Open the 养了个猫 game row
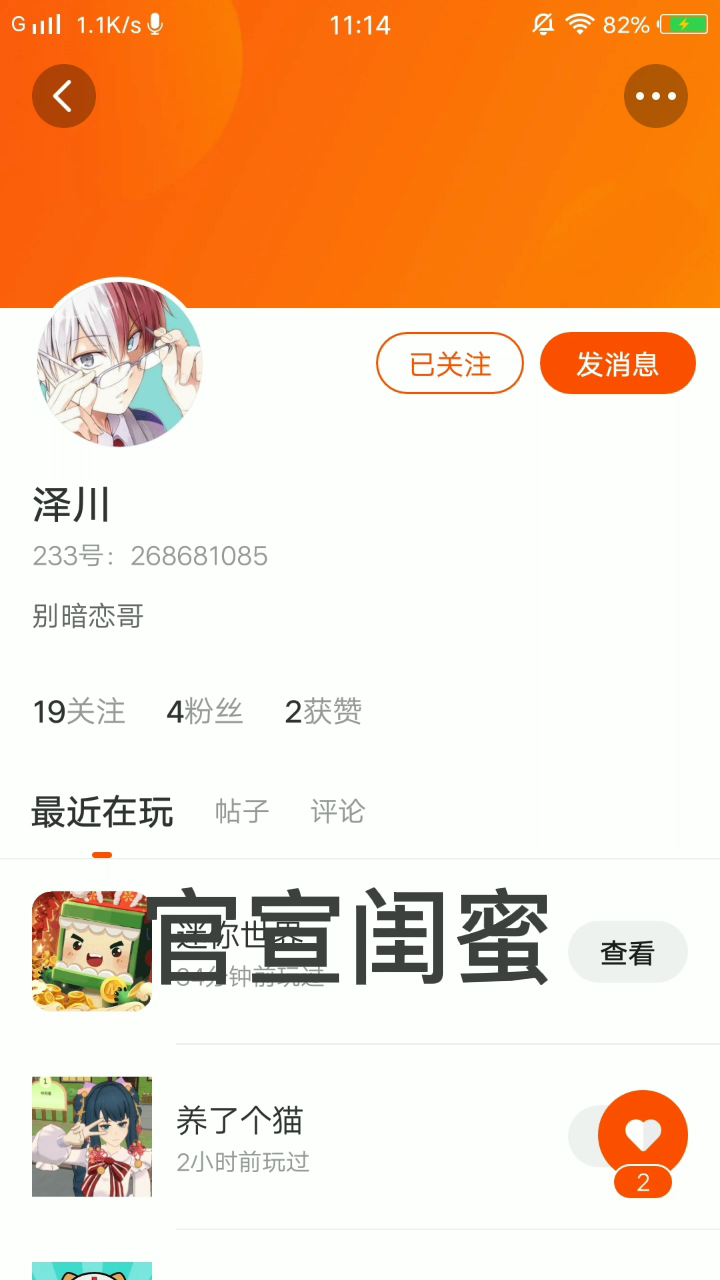 (300, 1137)
